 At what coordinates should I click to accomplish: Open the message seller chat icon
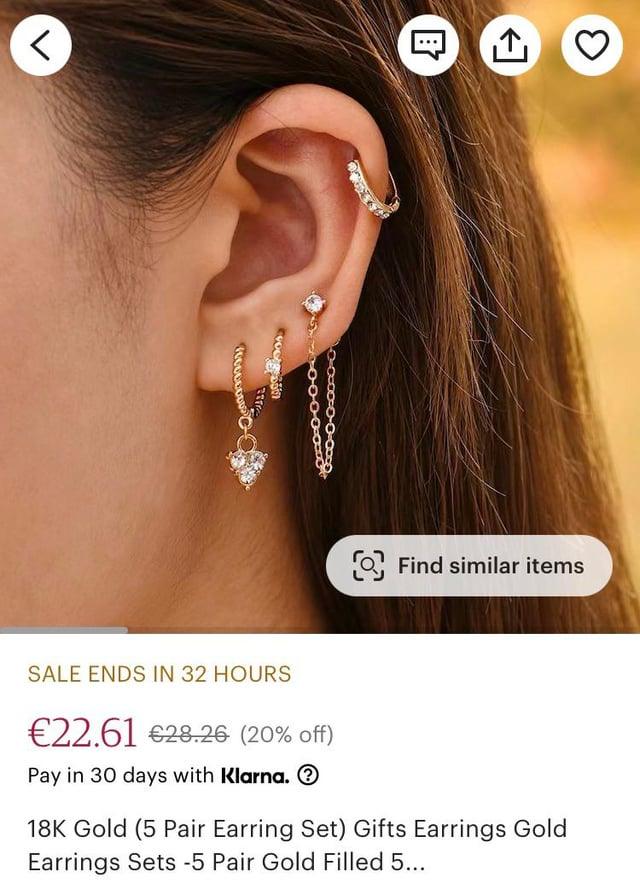click(428, 45)
